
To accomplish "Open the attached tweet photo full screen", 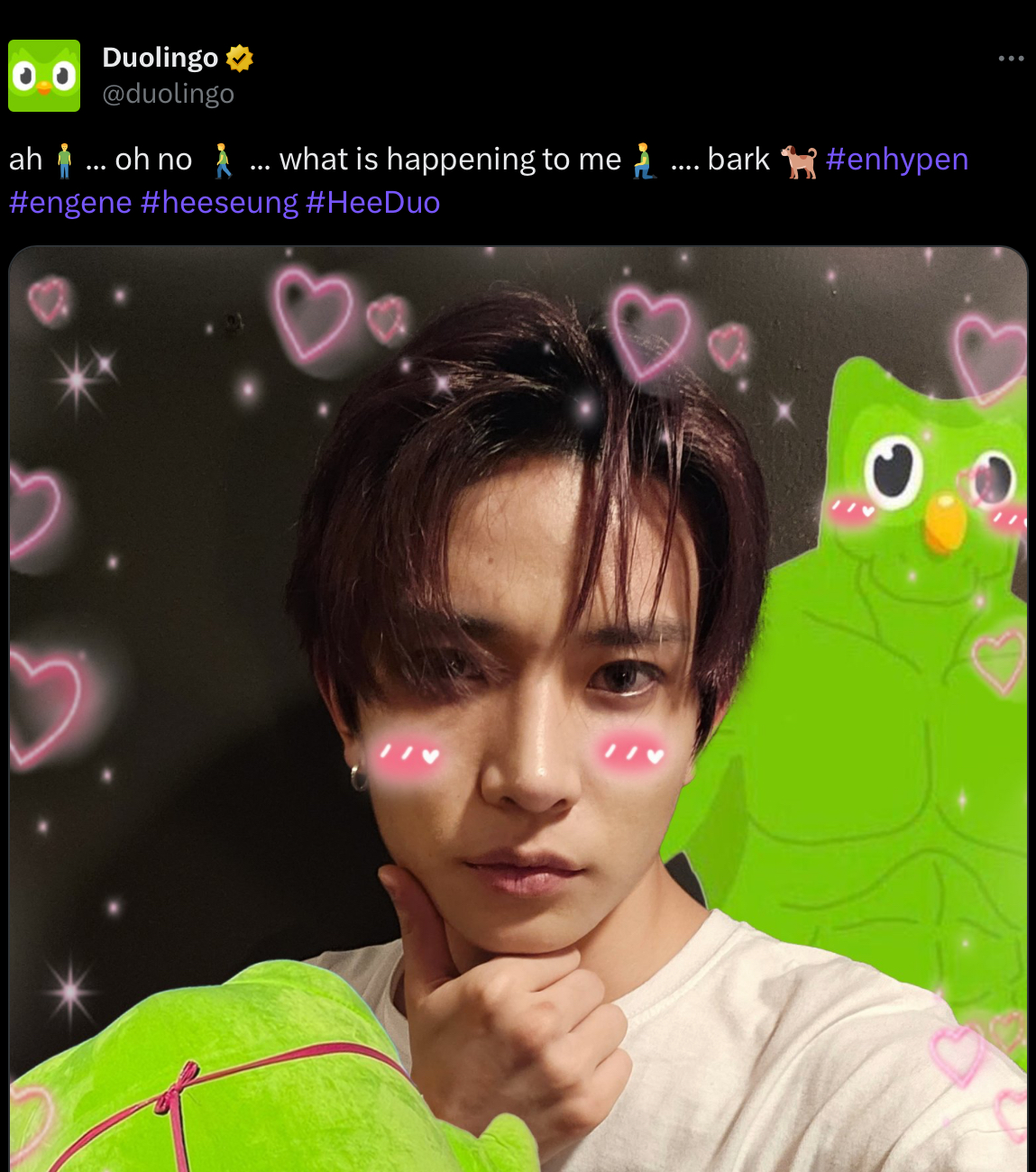I will [x=518, y=709].
